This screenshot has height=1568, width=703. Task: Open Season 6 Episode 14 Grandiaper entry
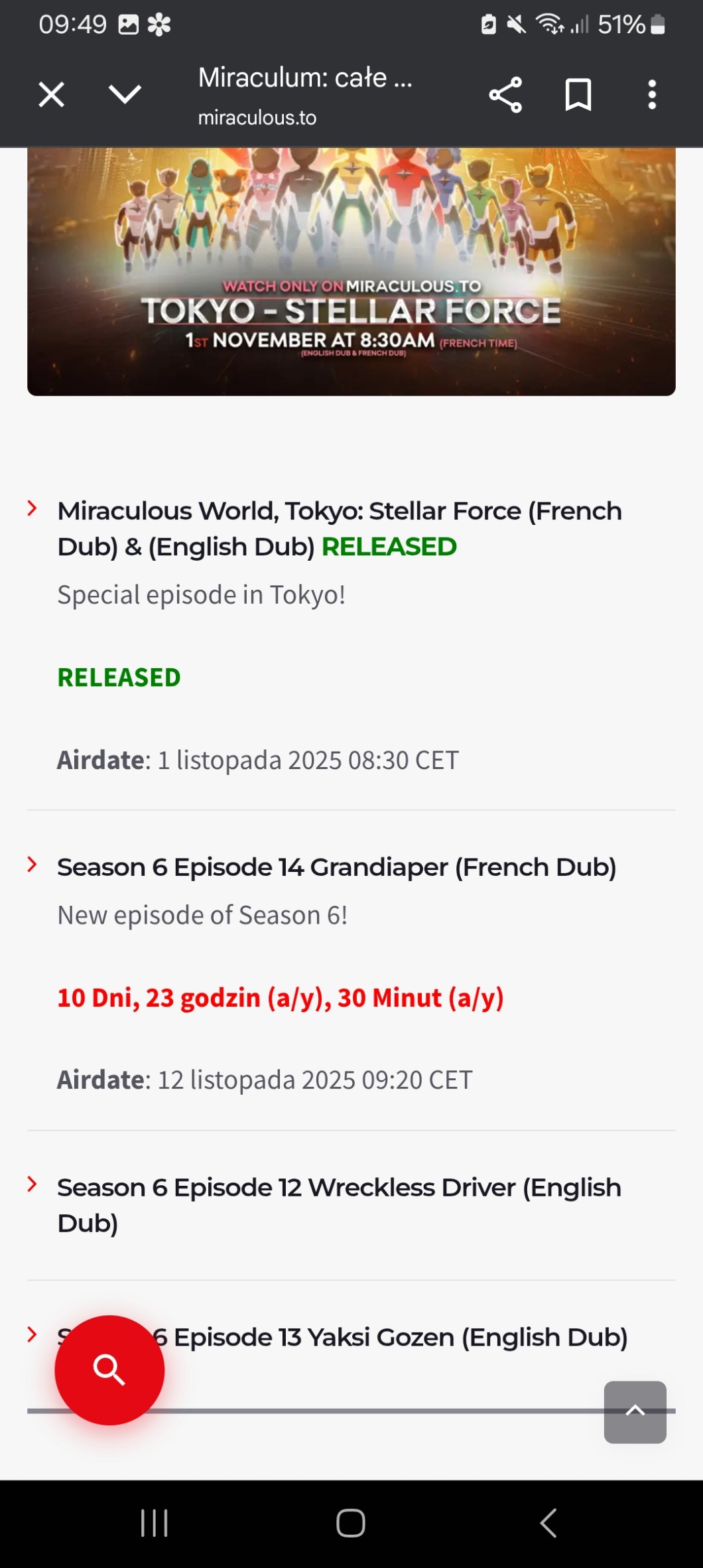[336, 867]
